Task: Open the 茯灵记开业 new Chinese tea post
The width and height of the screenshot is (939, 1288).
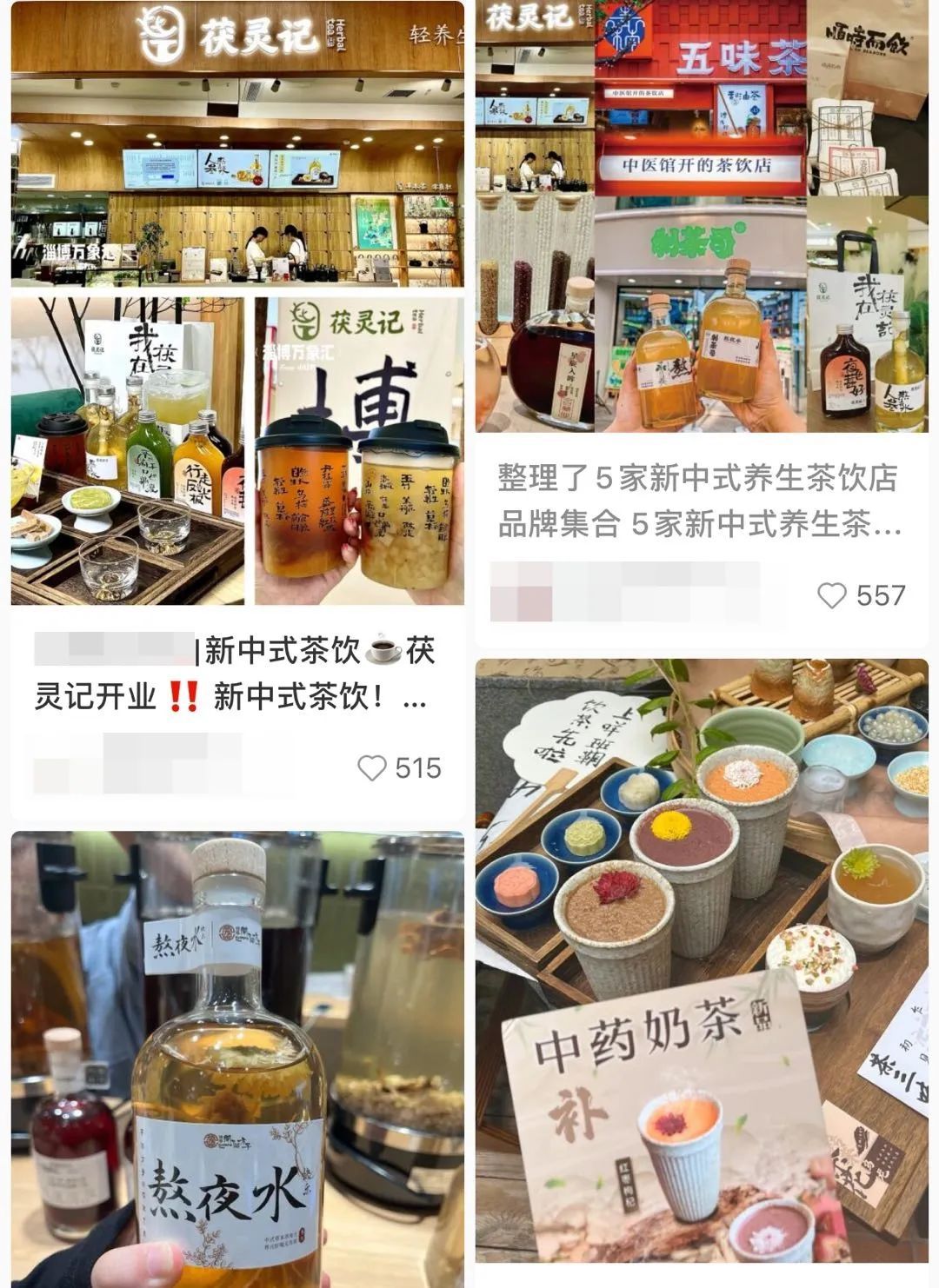Action: (235, 674)
